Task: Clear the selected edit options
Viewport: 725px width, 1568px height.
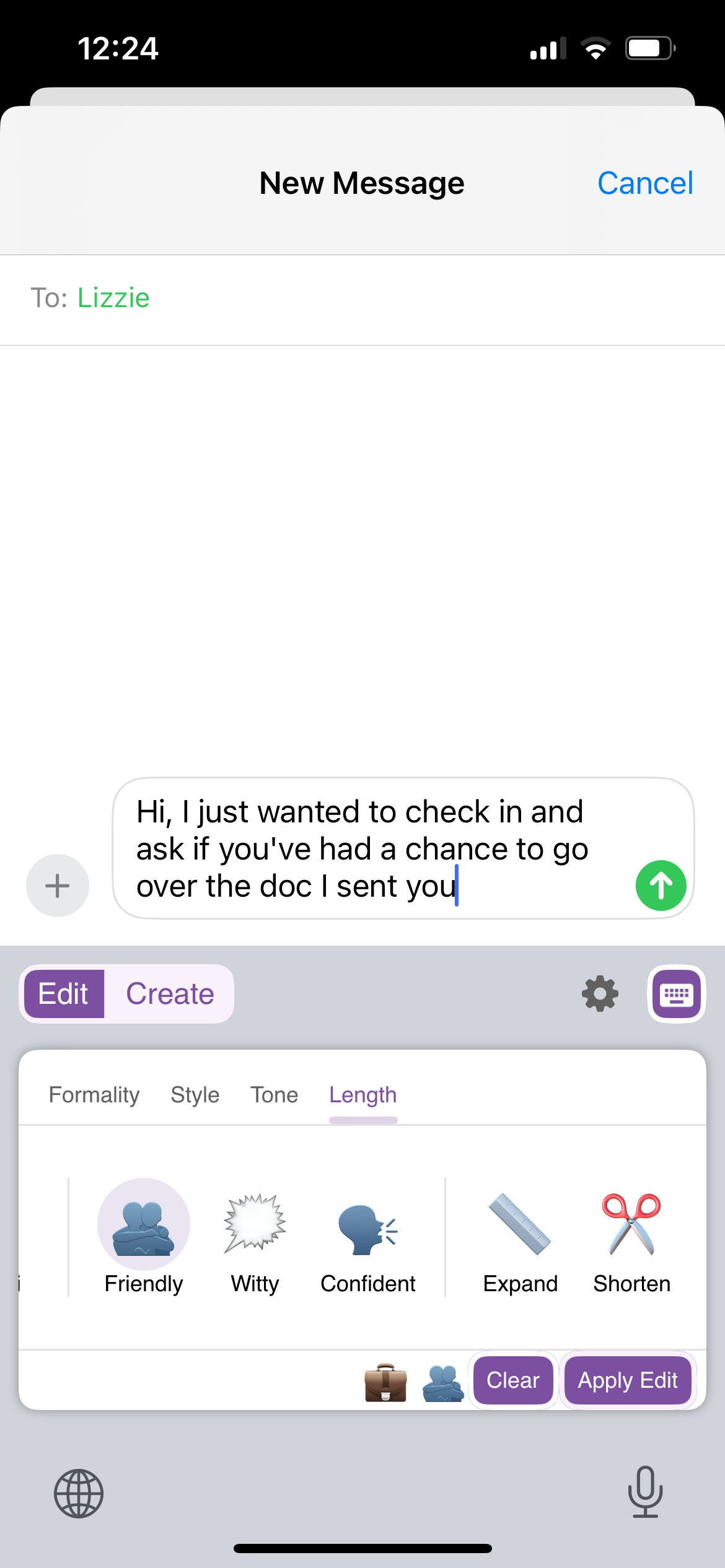Action: (512, 1380)
